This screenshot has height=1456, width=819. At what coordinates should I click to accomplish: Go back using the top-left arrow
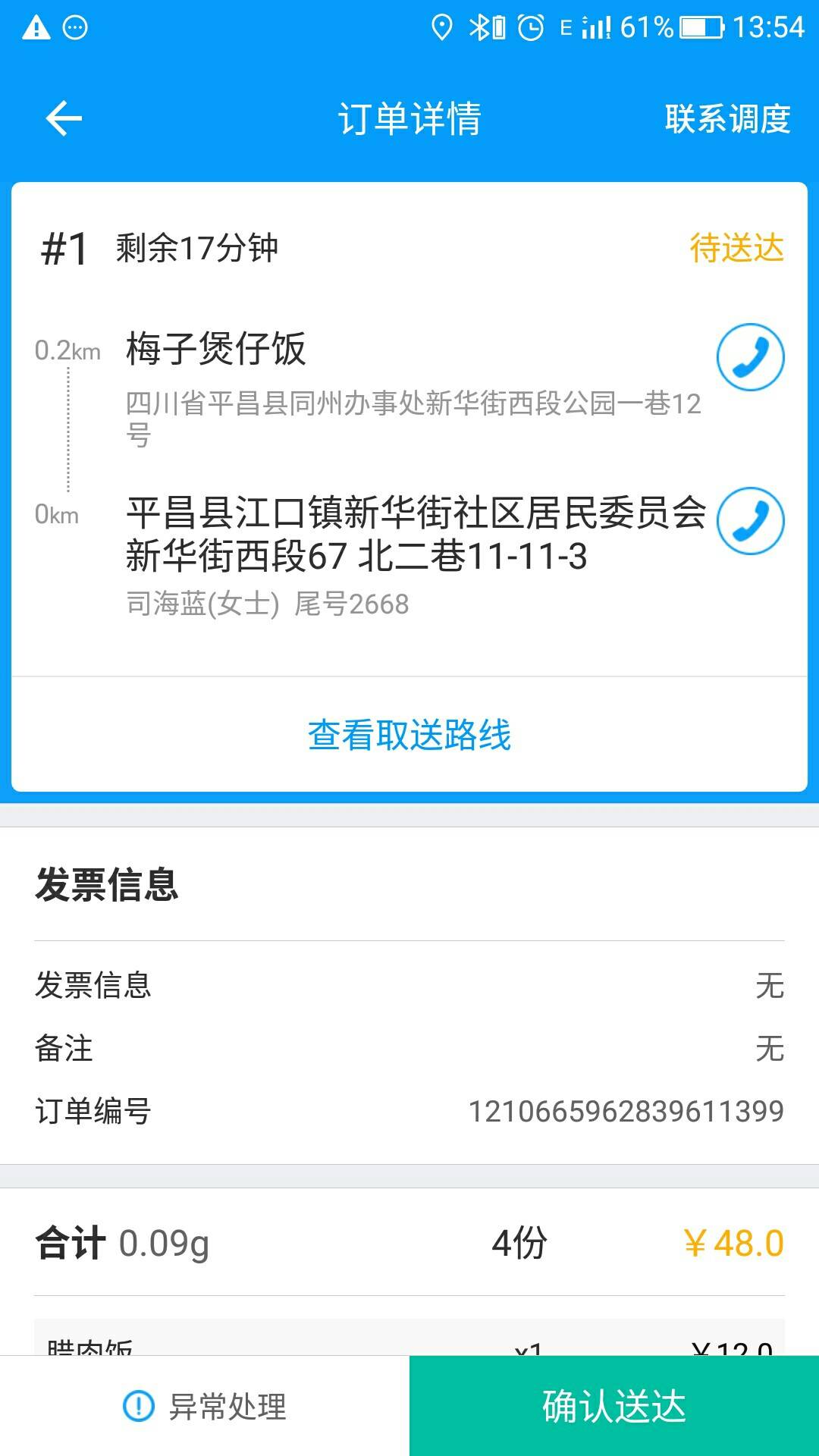pyautogui.click(x=64, y=118)
